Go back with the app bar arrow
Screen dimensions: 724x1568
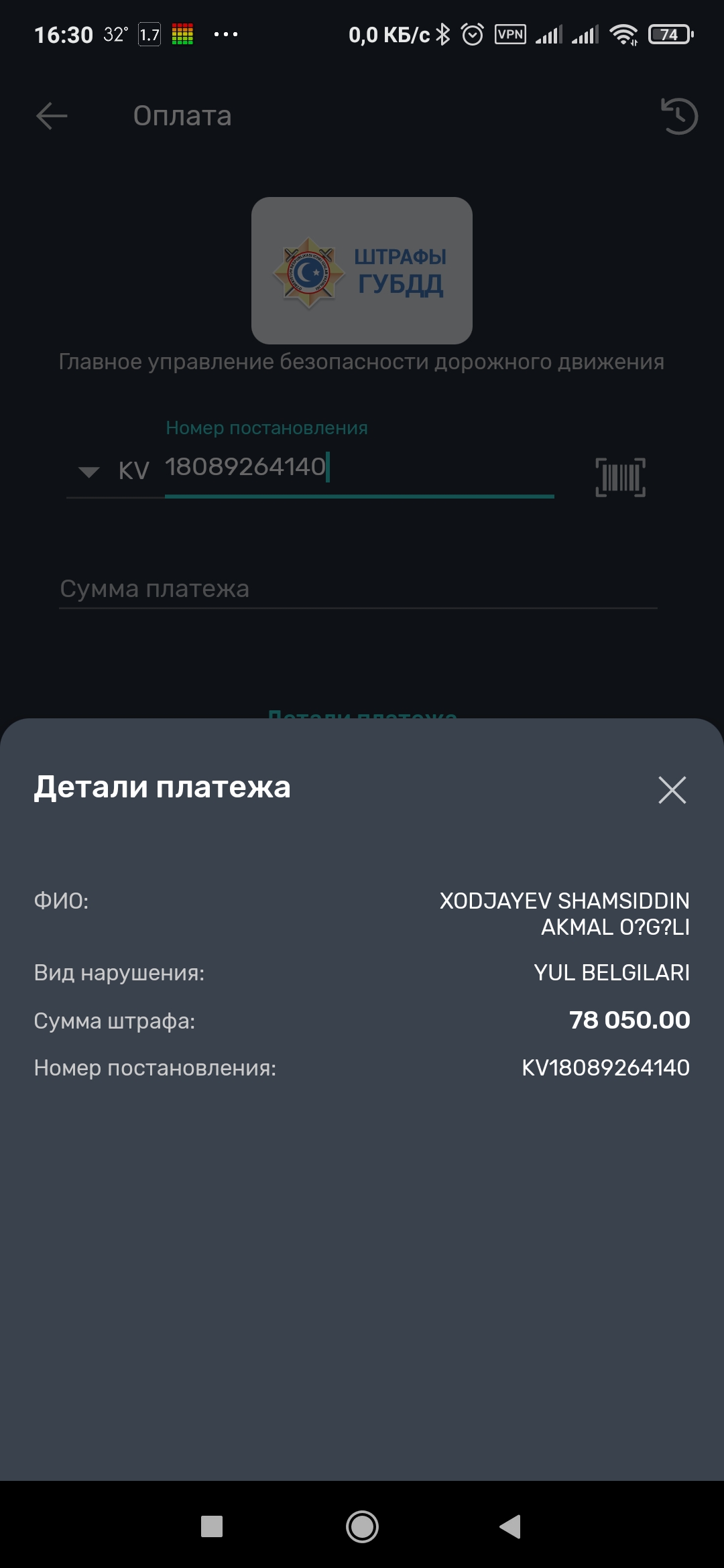pos(52,116)
